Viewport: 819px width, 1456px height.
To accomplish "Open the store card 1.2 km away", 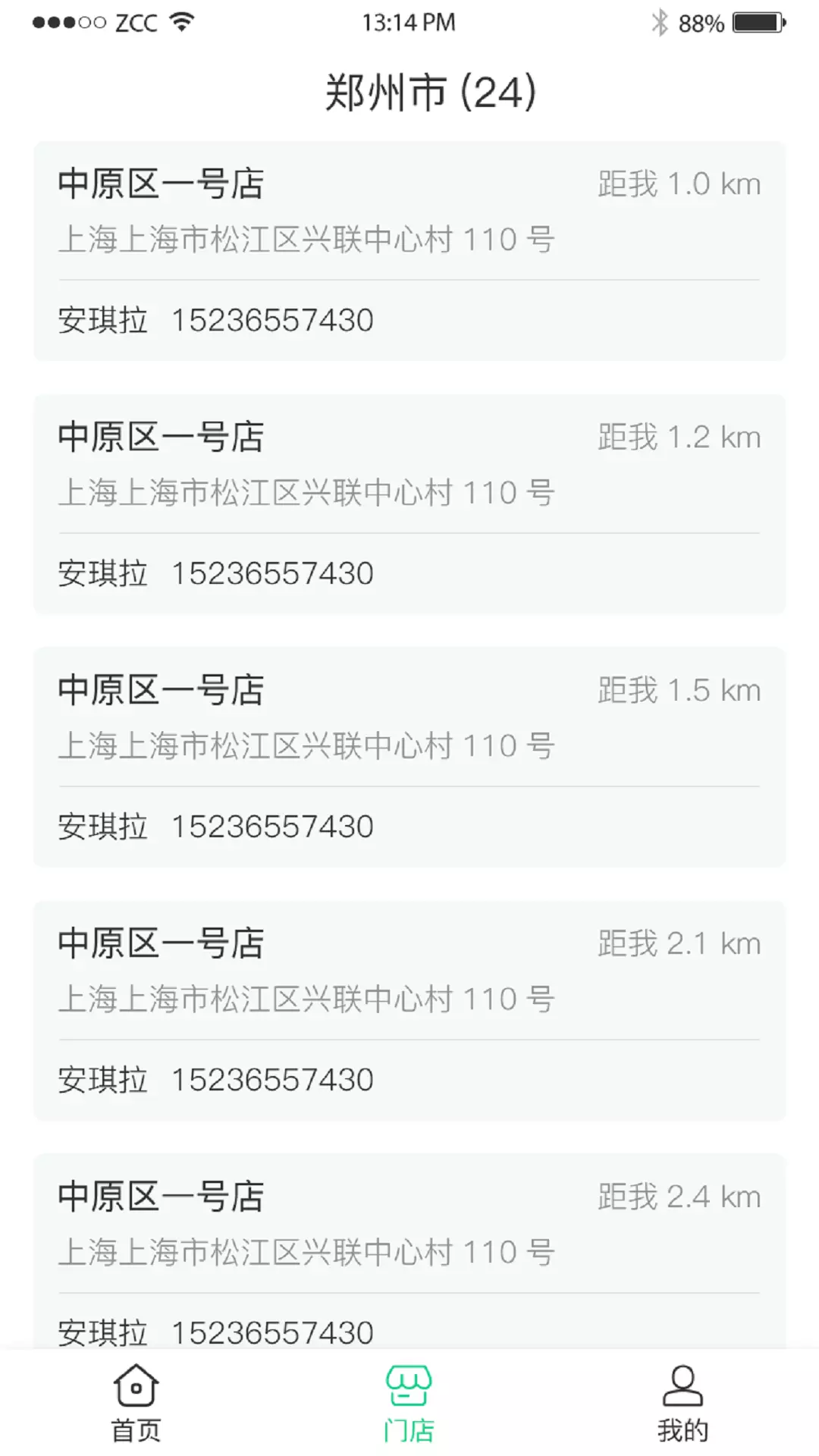I will click(409, 504).
